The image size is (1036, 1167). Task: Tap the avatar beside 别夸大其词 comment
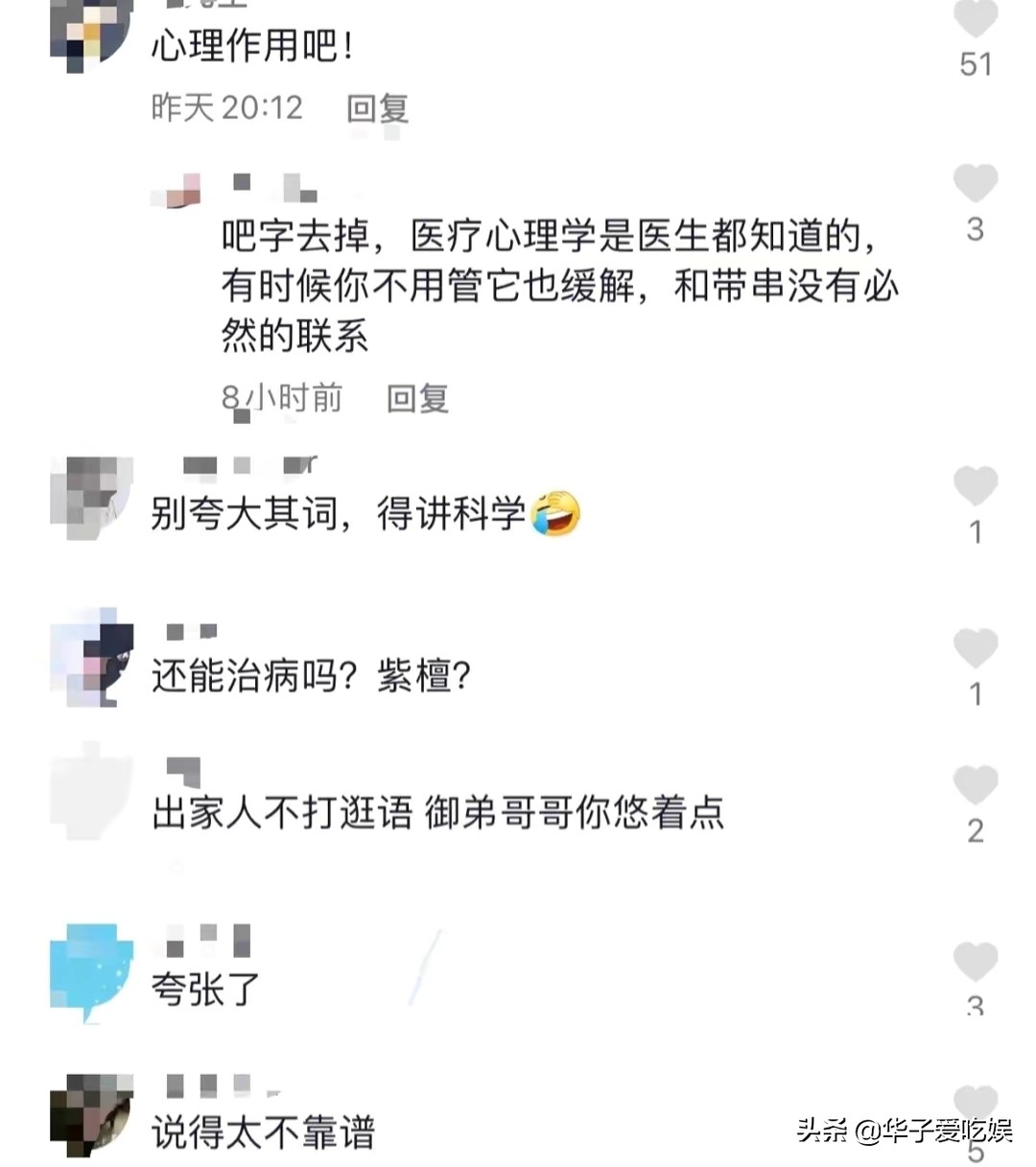click(x=91, y=499)
